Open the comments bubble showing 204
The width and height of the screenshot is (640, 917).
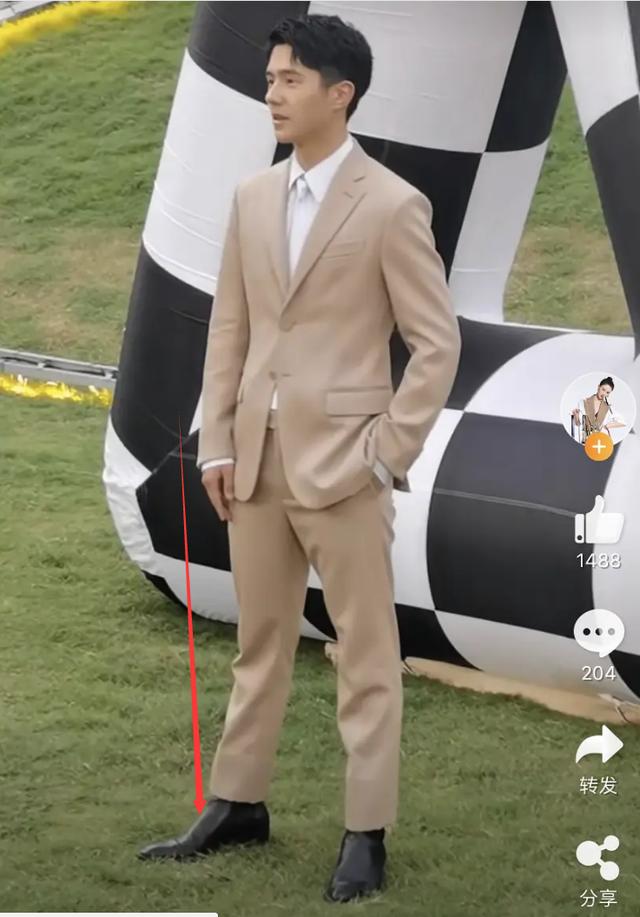pyautogui.click(x=598, y=633)
